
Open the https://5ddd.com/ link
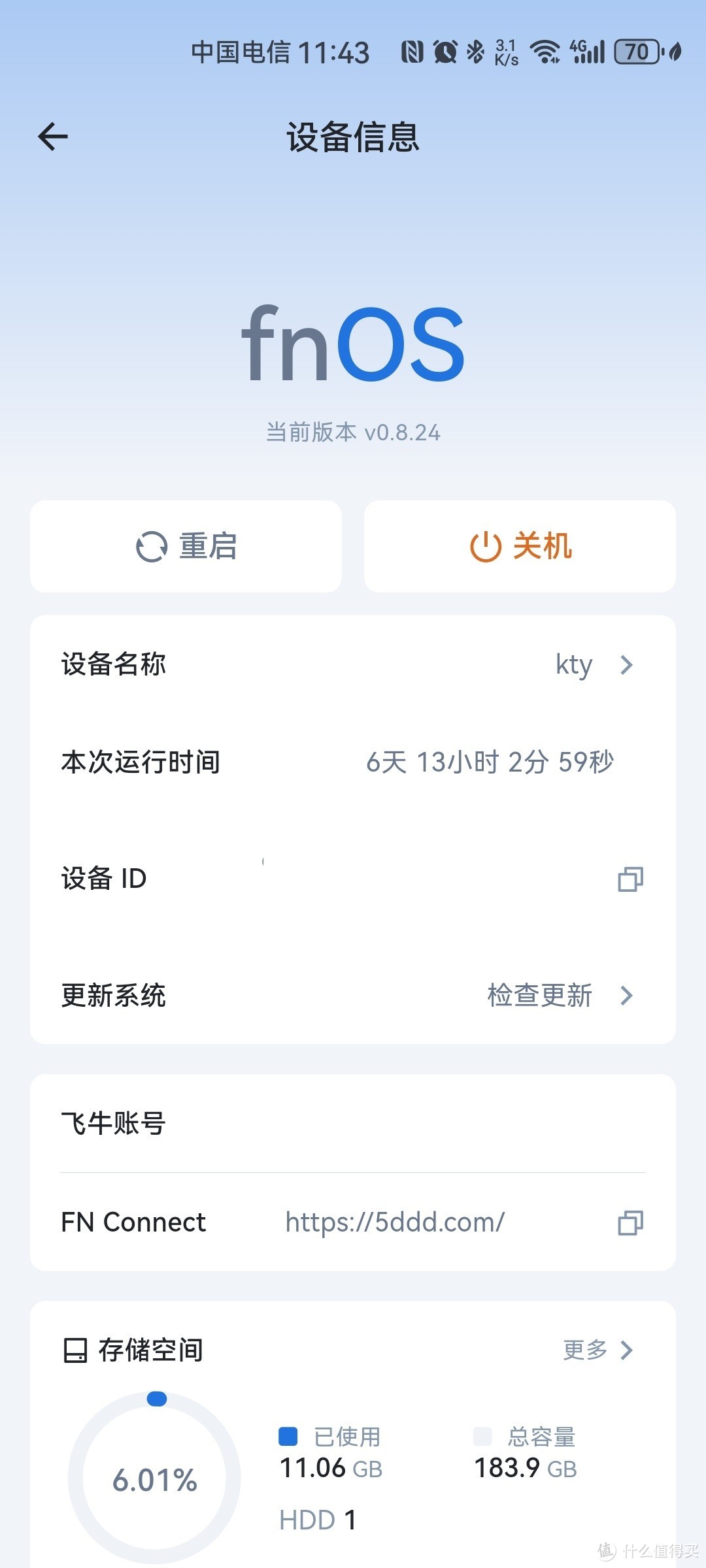(393, 1220)
